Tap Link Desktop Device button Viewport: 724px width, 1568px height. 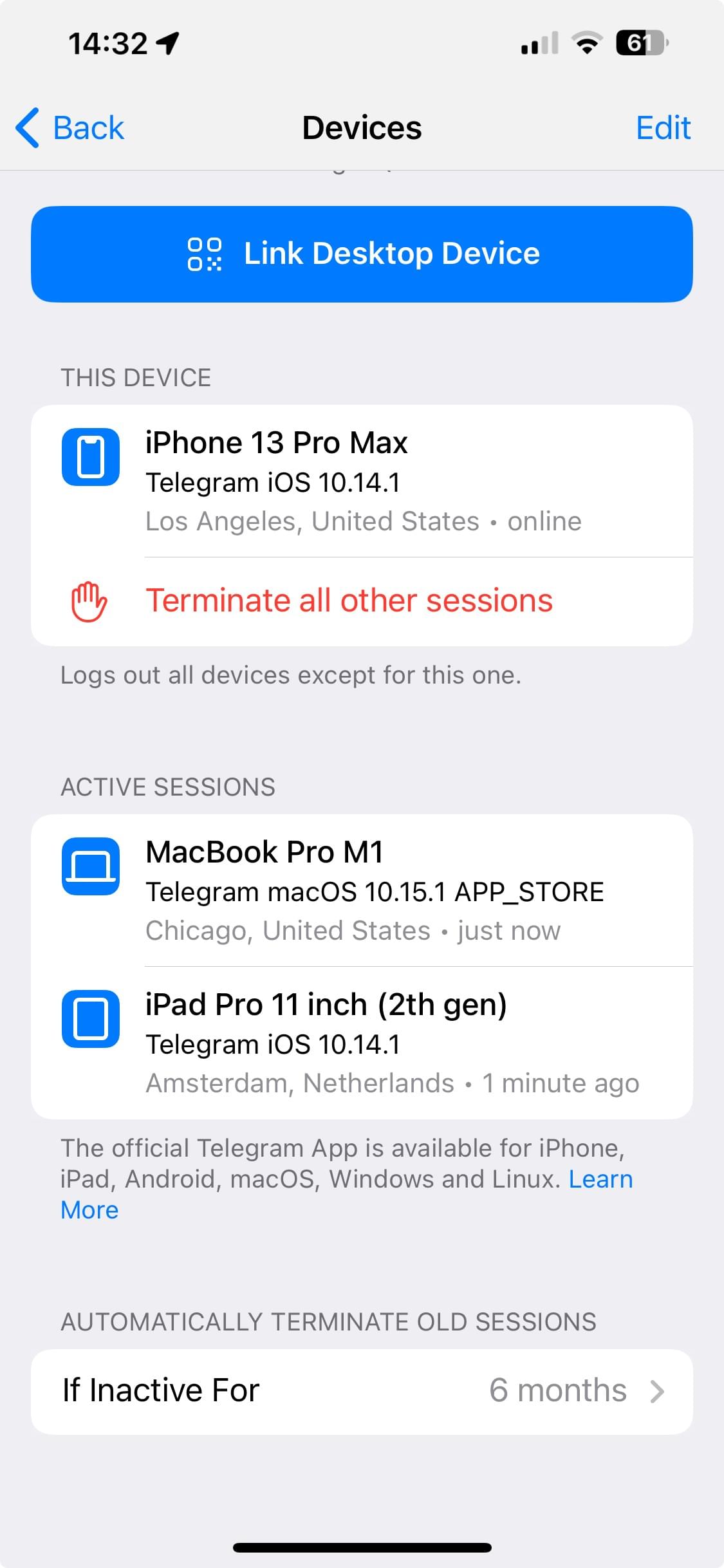tap(362, 254)
